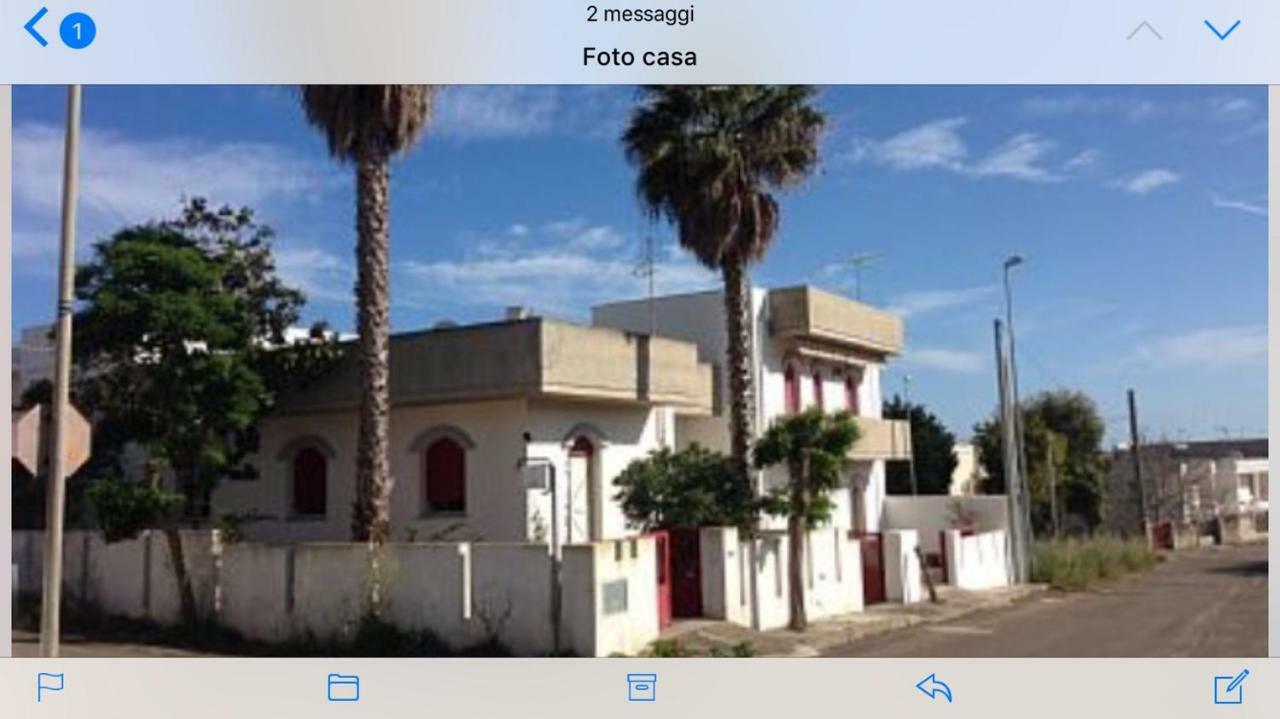Go back to the mailbox list
This screenshot has height=719, width=1280.
click(x=38, y=28)
